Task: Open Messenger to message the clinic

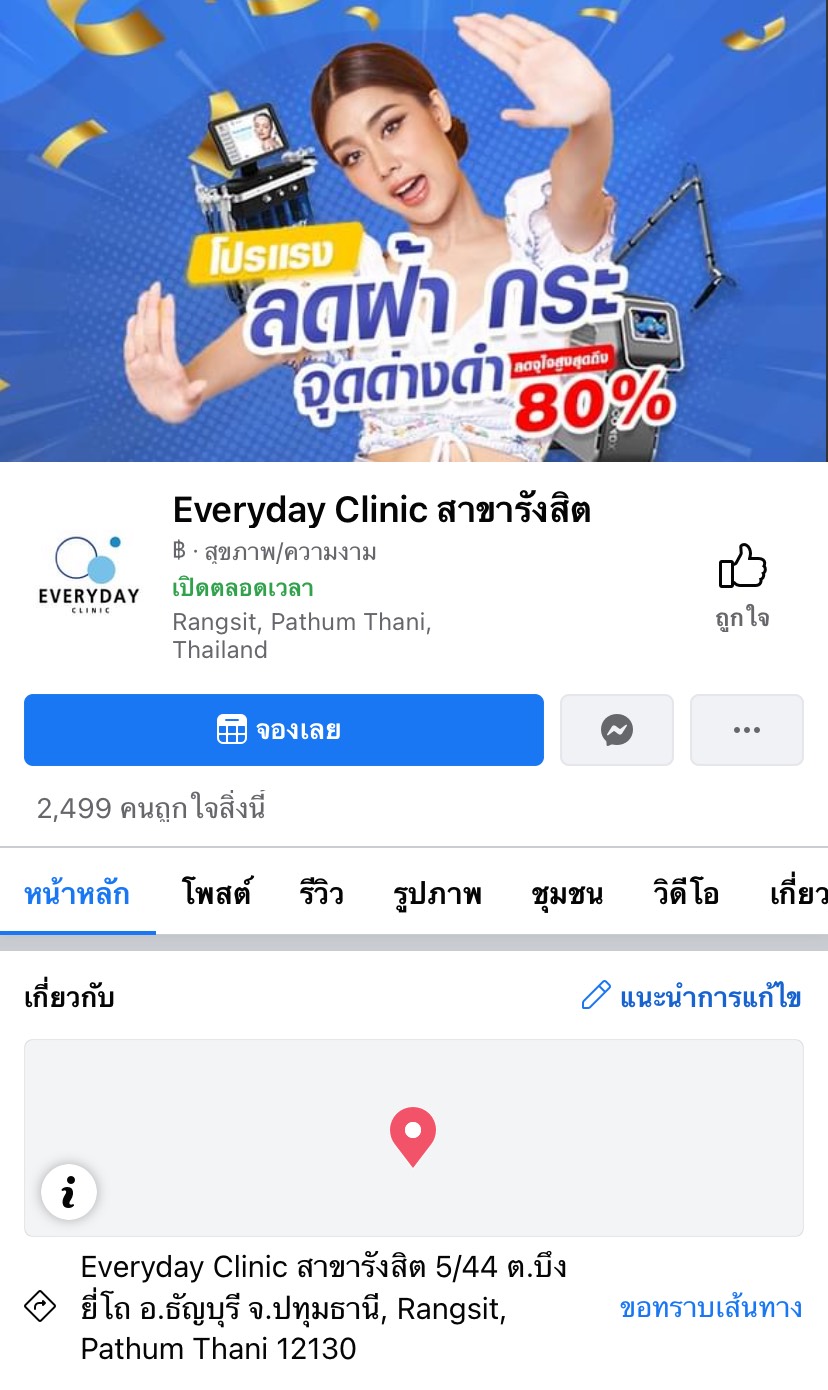Action: tap(617, 730)
